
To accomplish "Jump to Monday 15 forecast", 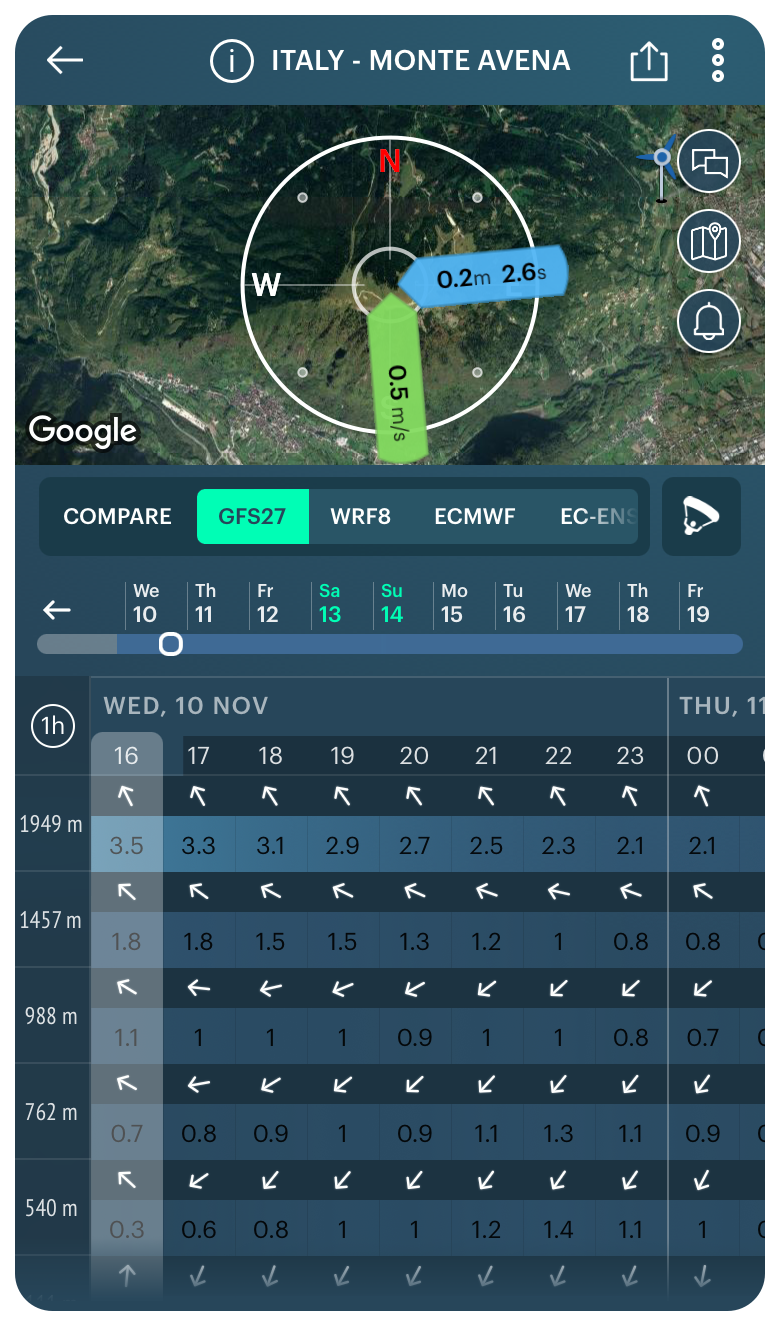I will 453,603.
